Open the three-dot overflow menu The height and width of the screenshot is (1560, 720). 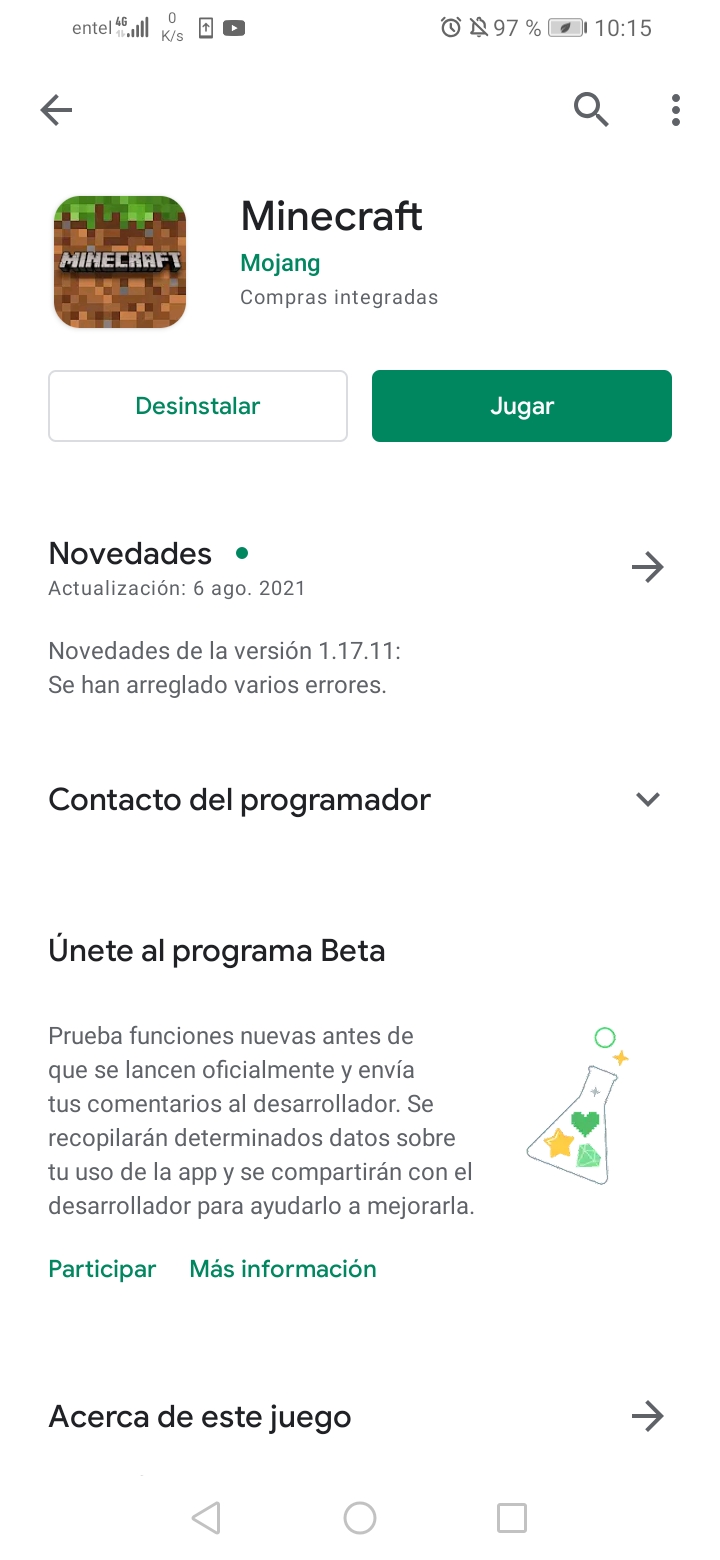coord(676,110)
